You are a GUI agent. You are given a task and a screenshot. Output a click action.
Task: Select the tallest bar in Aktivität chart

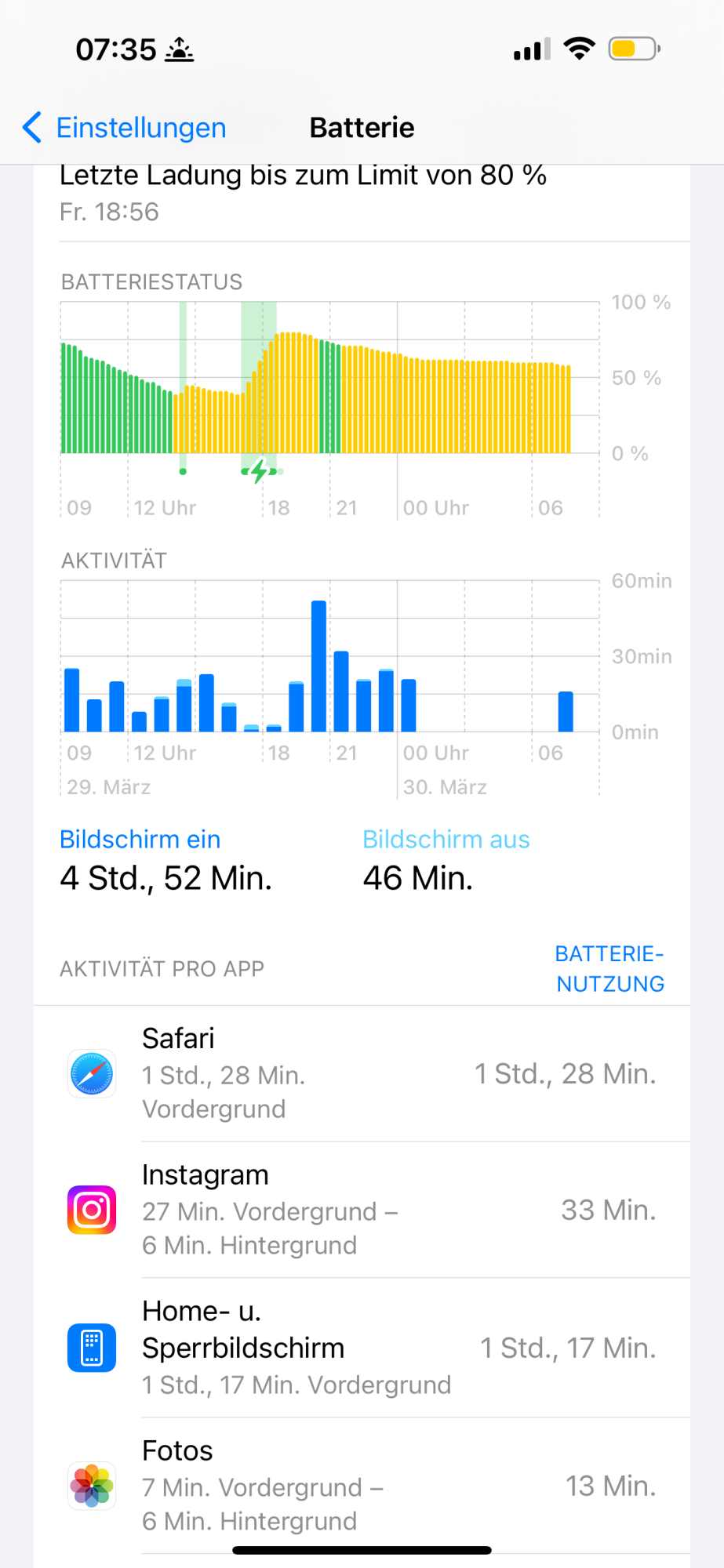(x=318, y=666)
